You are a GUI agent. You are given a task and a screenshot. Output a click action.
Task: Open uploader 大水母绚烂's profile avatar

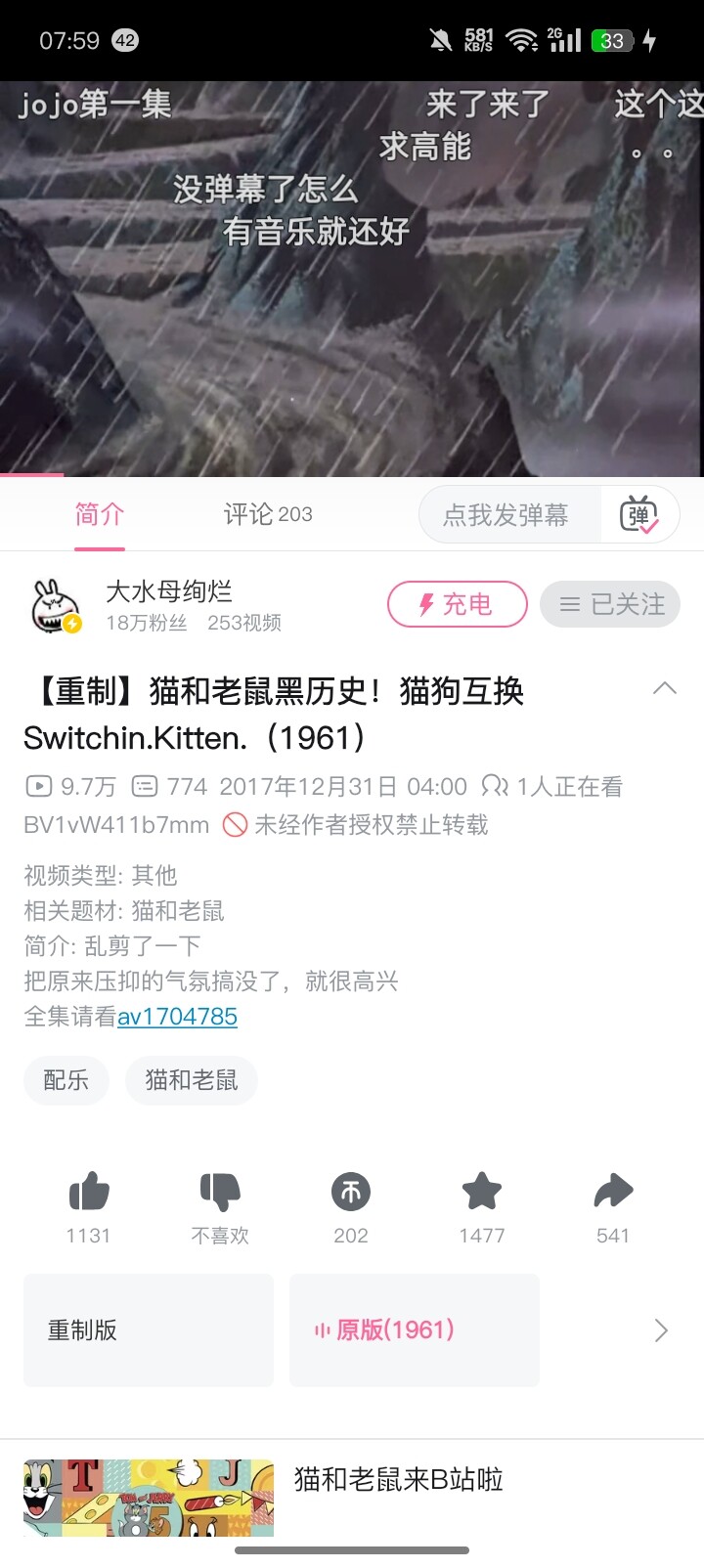56,605
